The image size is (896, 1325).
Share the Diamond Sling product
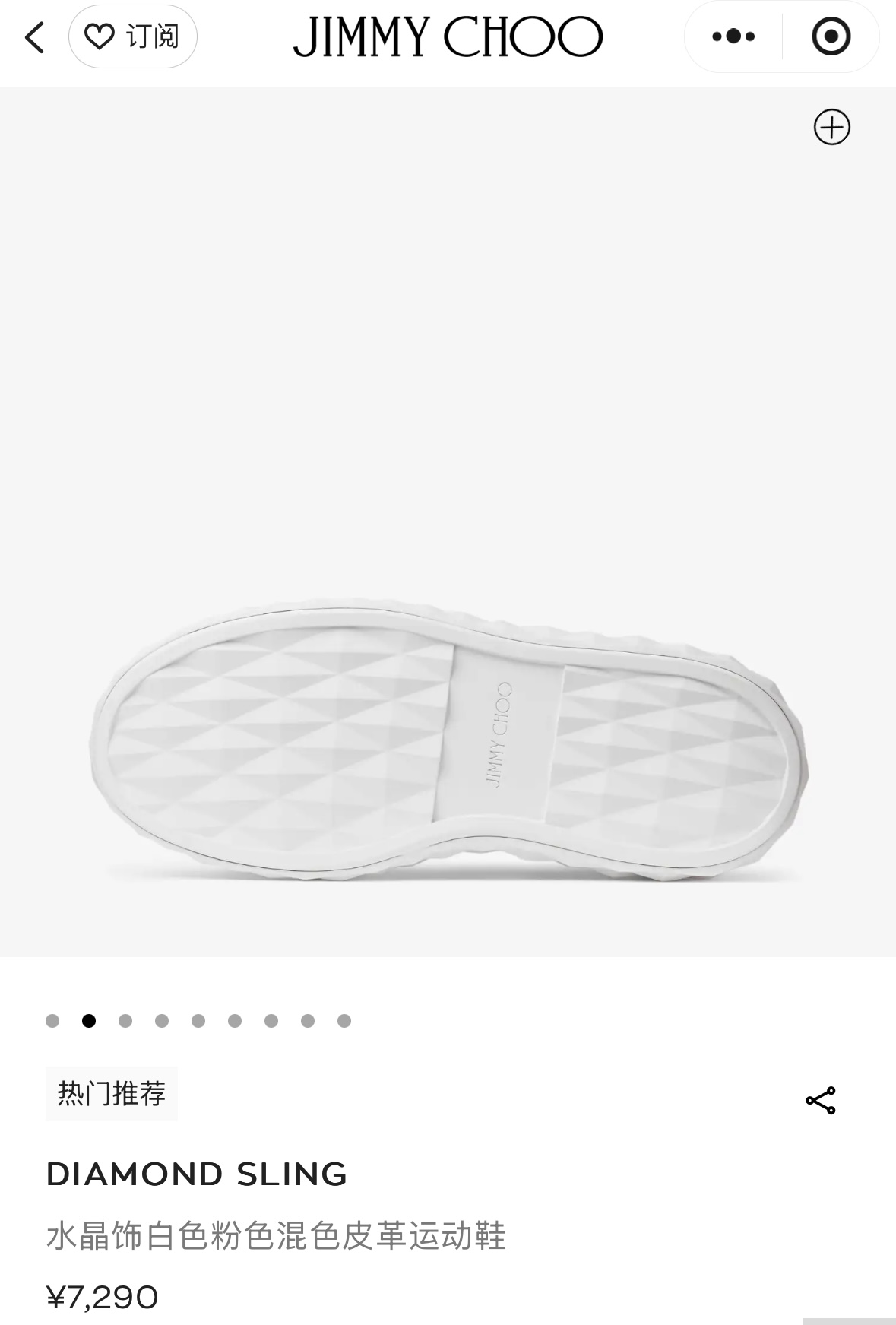[820, 1100]
